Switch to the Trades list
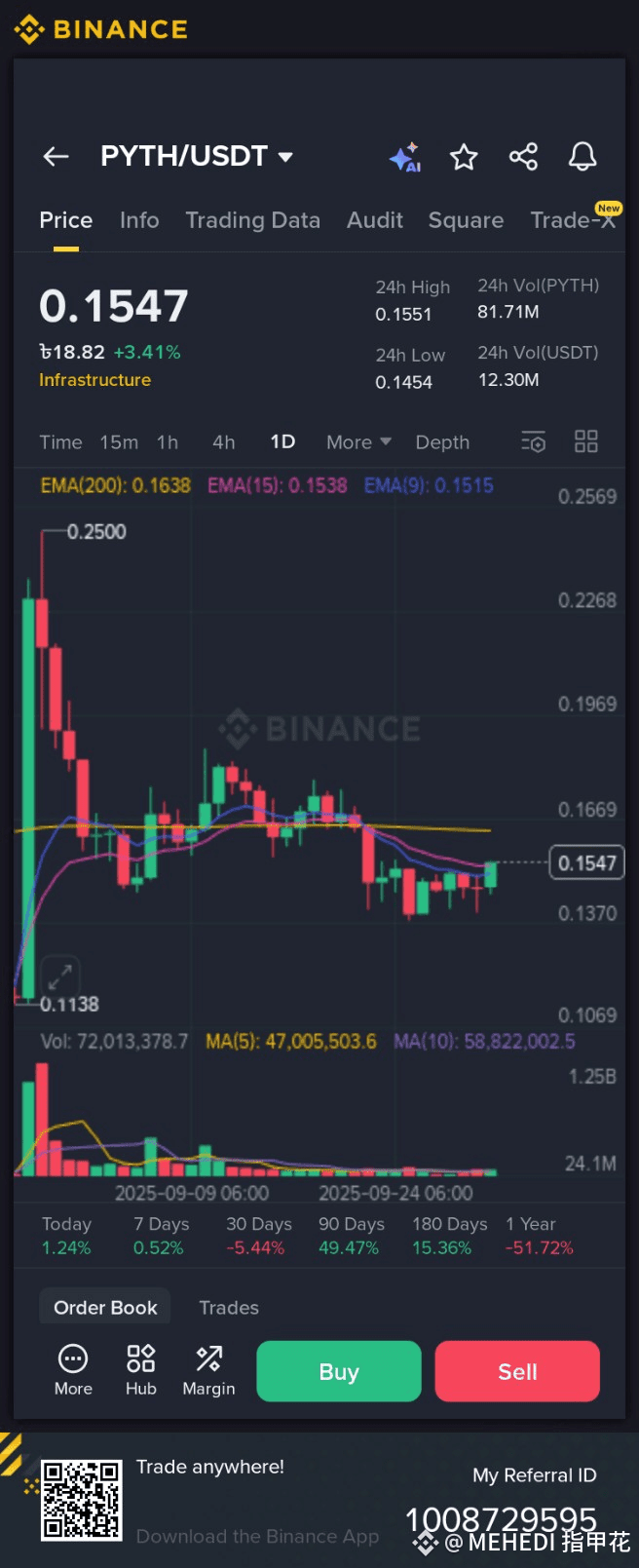Viewport: 639px width, 1568px height. (229, 1308)
